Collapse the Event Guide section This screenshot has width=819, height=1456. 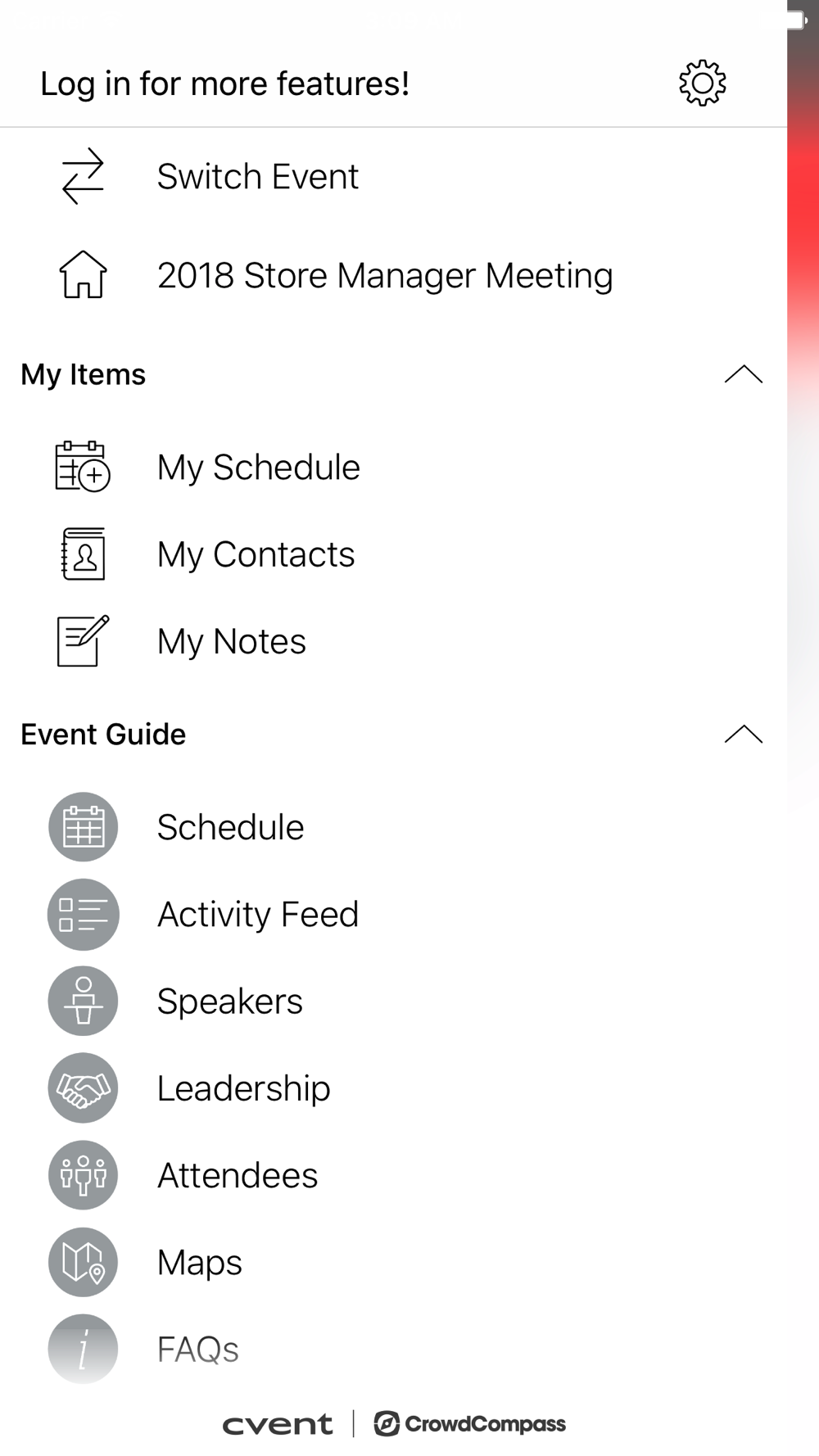click(743, 734)
